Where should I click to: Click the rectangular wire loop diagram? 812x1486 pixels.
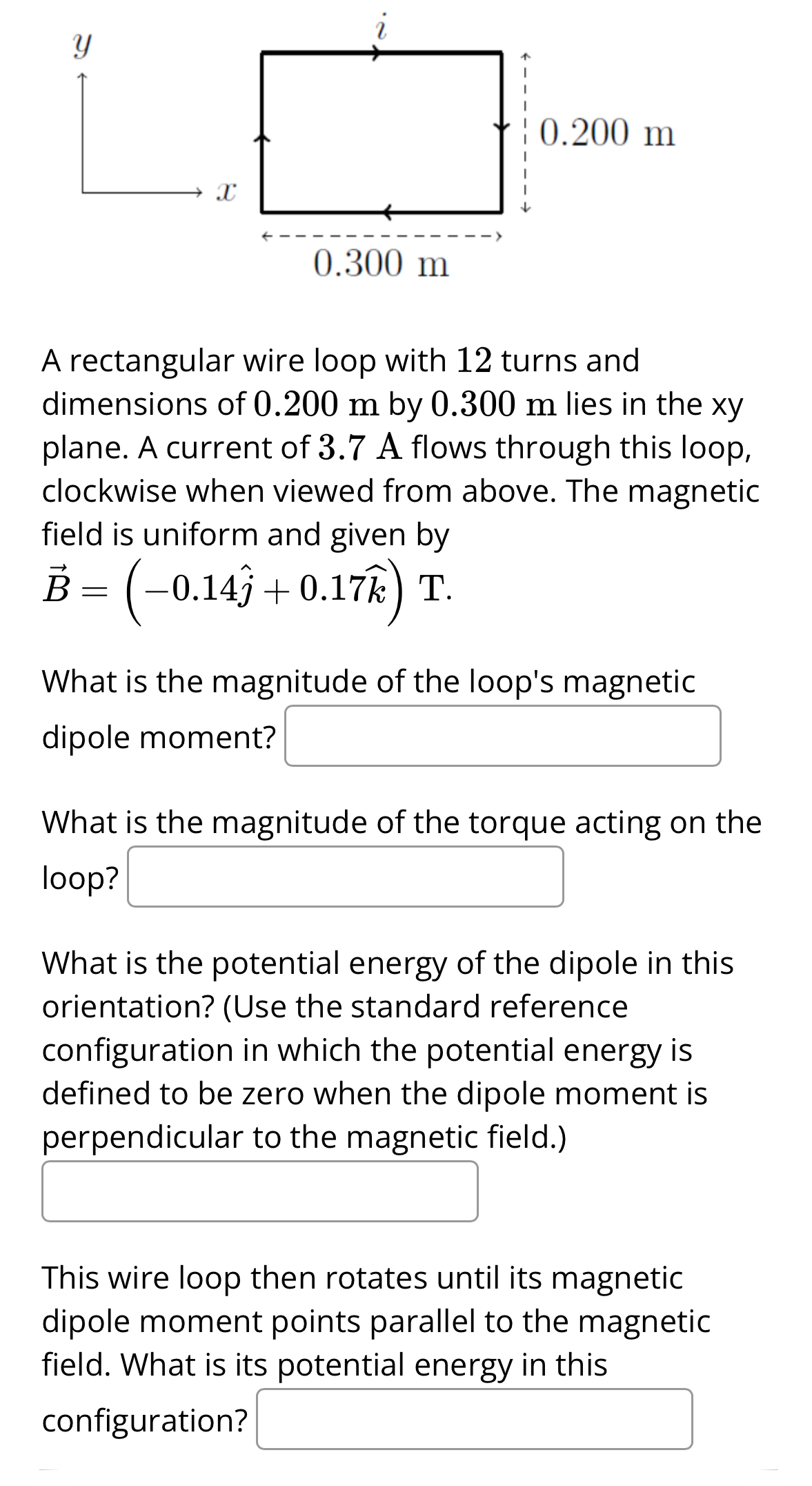(383, 131)
